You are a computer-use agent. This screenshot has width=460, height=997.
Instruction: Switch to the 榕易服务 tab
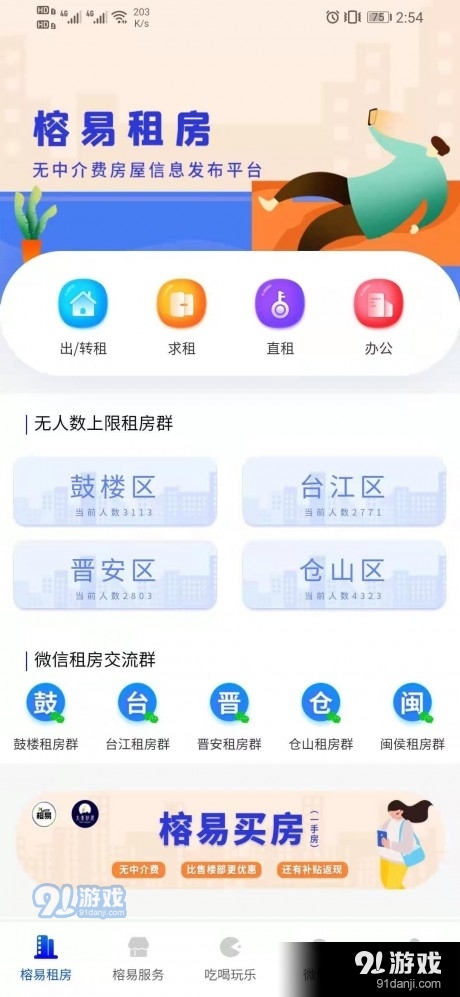138,958
